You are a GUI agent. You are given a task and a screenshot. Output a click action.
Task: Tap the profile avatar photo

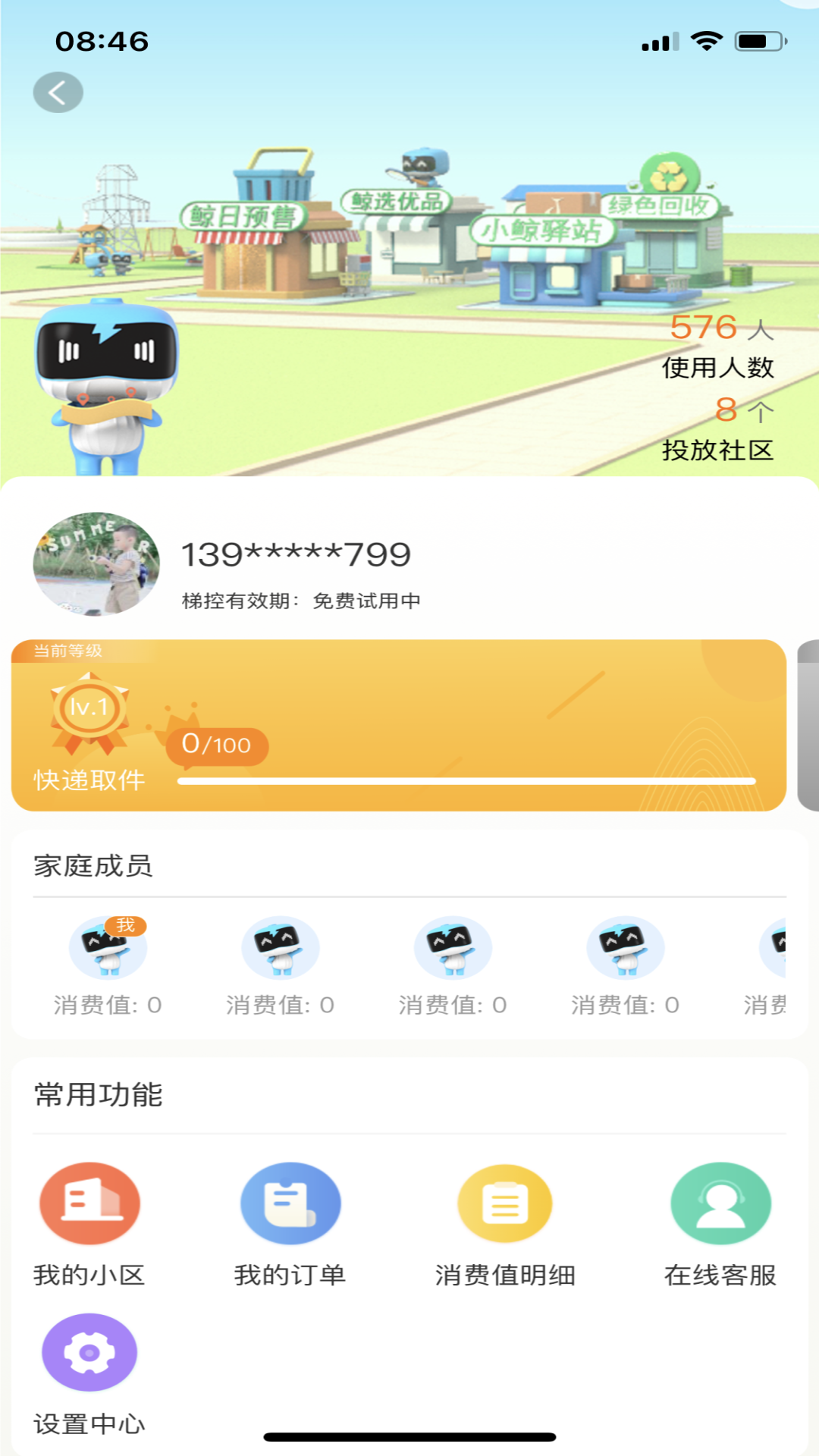click(x=96, y=563)
